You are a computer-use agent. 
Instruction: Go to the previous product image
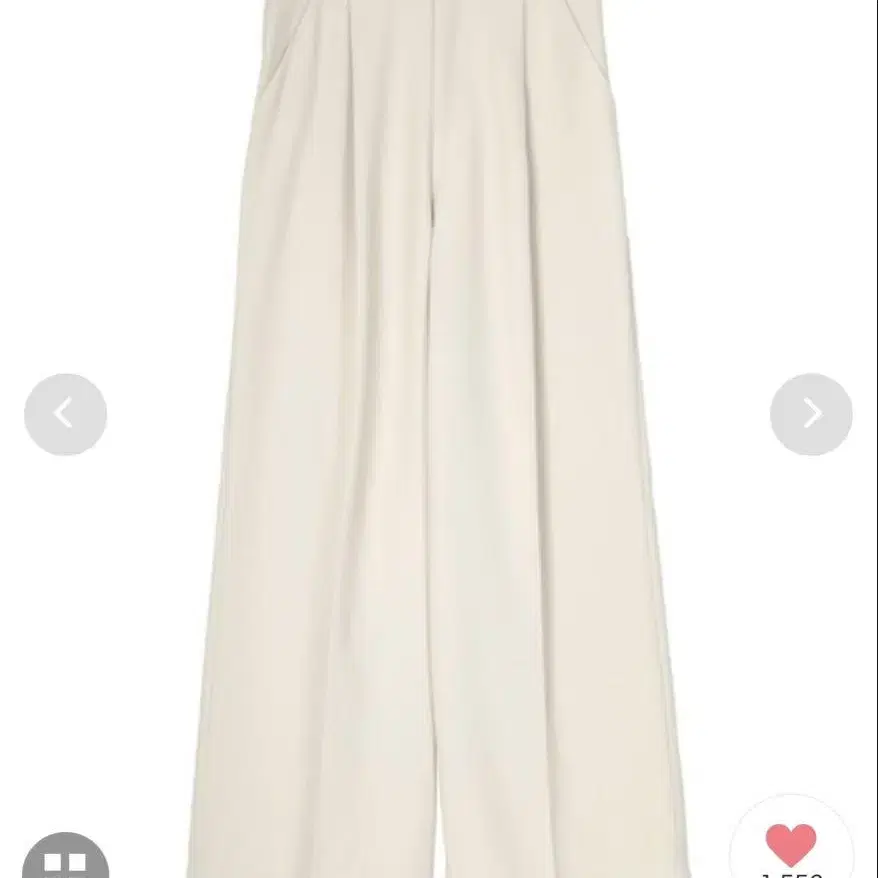click(x=65, y=414)
